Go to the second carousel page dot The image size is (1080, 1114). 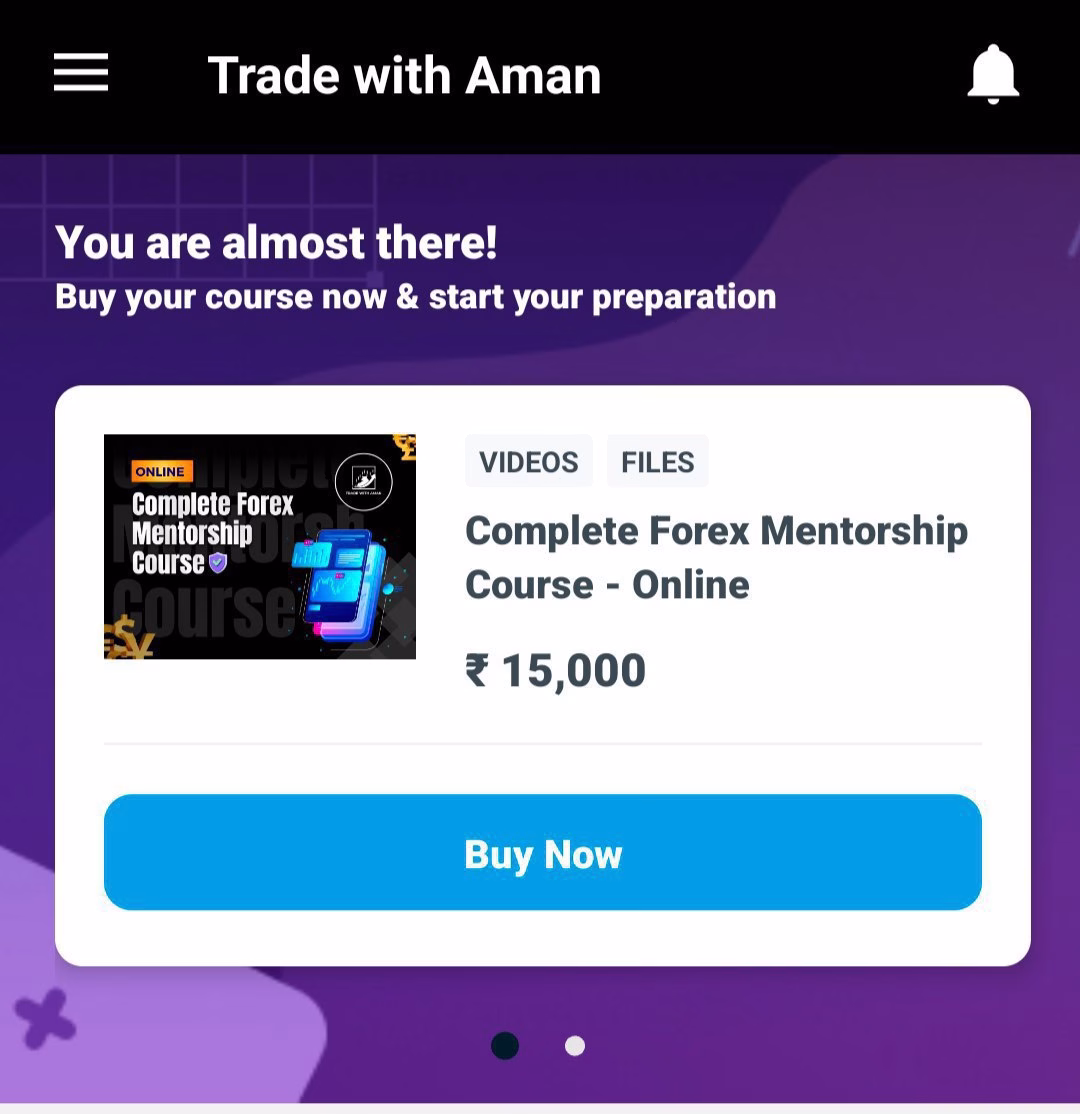[x=574, y=1046]
